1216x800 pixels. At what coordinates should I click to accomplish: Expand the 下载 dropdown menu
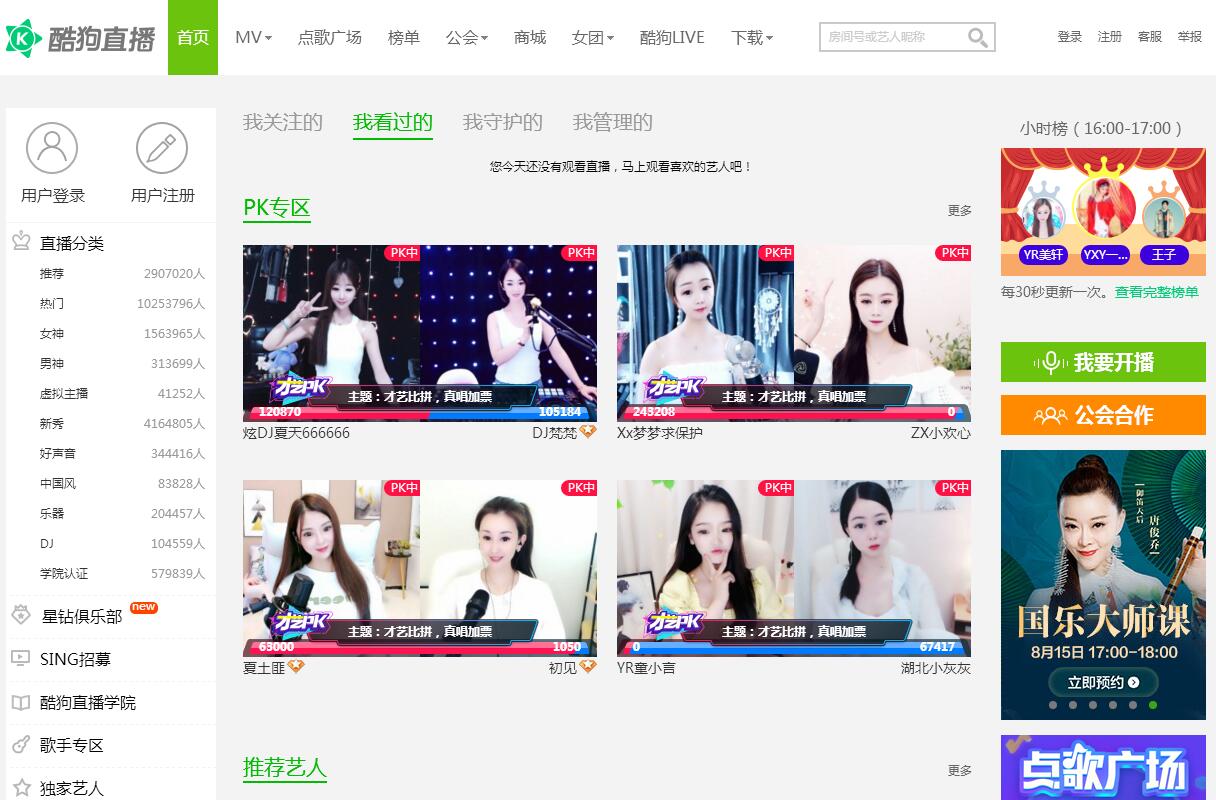click(x=752, y=37)
